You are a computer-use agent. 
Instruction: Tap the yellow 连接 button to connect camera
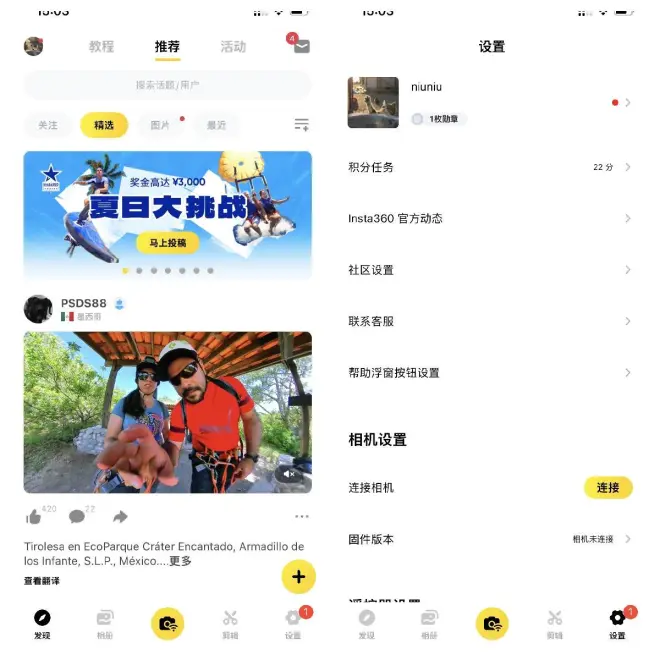(608, 487)
